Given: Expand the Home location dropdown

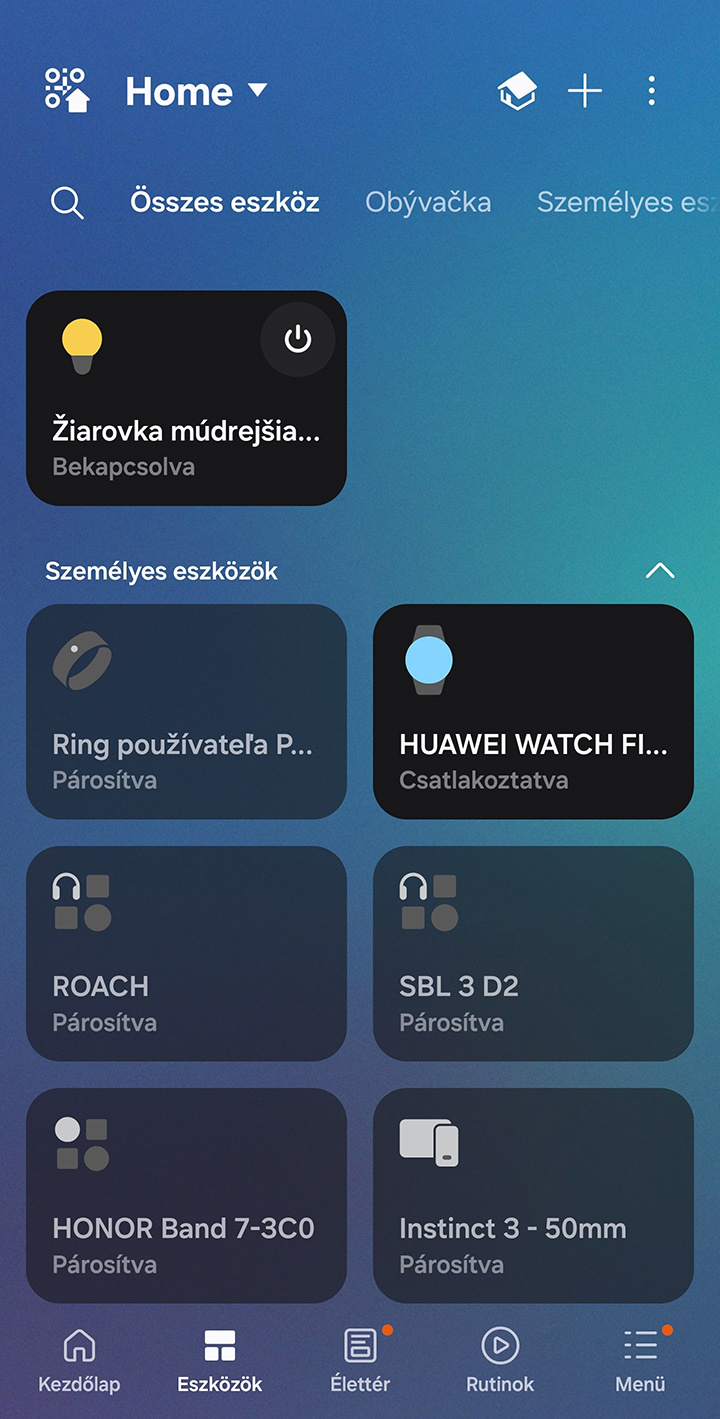Looking at the screenshot, I should 197,91.
